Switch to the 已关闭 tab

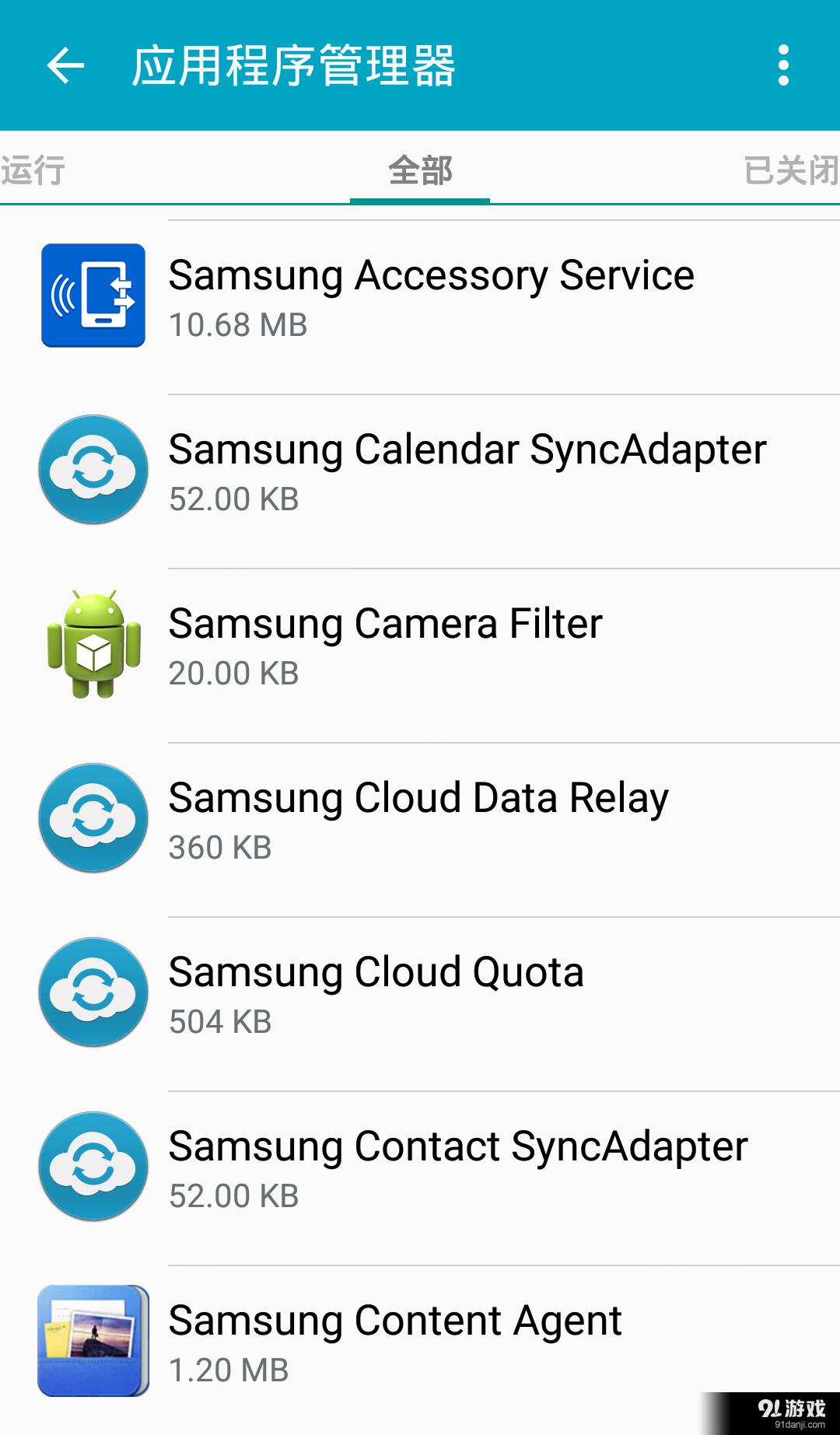pos(787,170)
